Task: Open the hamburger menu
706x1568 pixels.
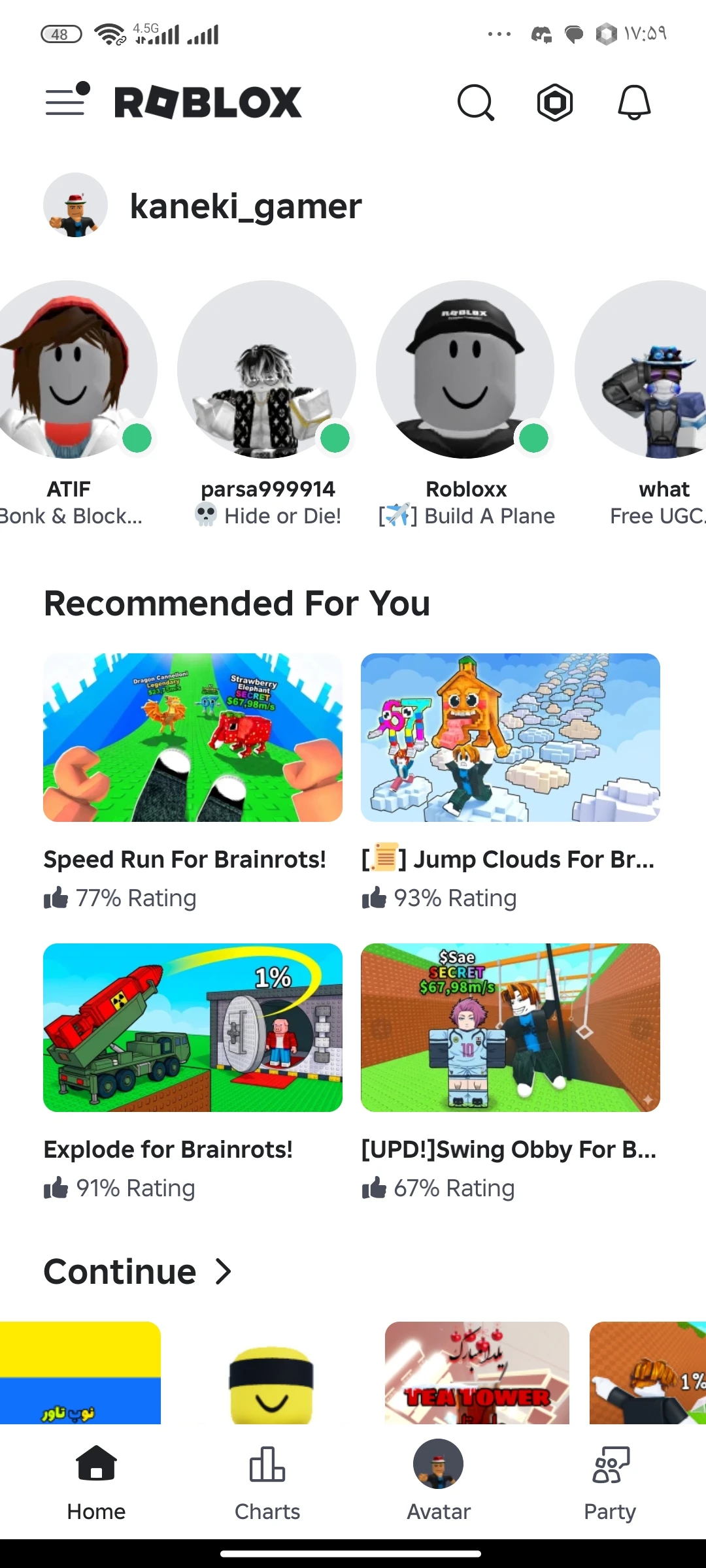Action: coord(67,101)
